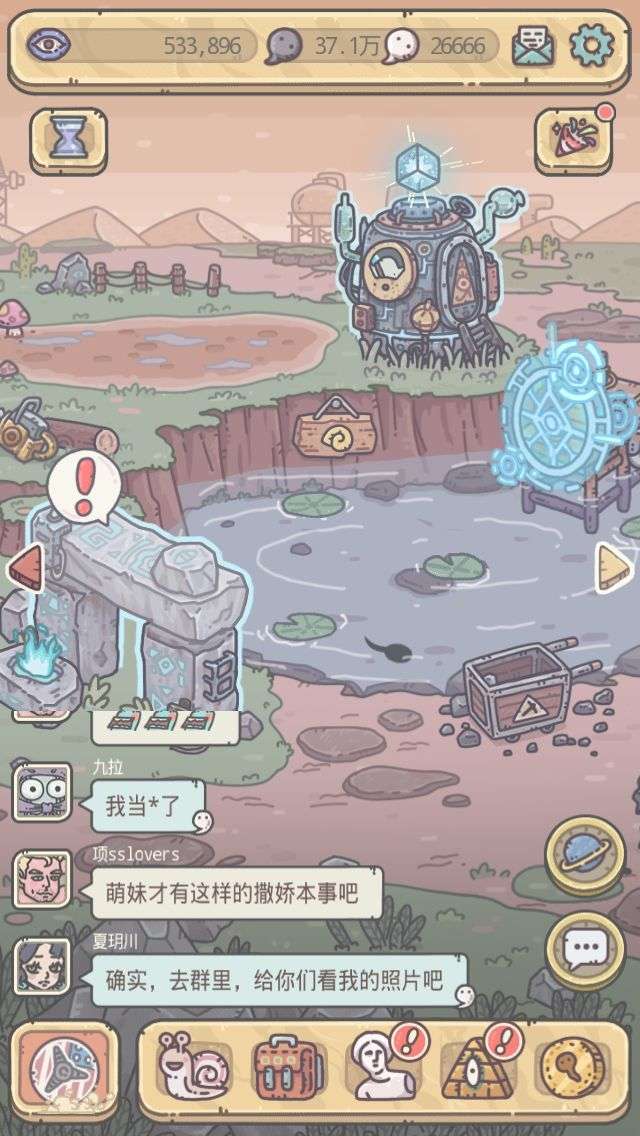Screen dimensions: 640x1136
Task: Tap the hourglass button
Action: tap(67, 140)
